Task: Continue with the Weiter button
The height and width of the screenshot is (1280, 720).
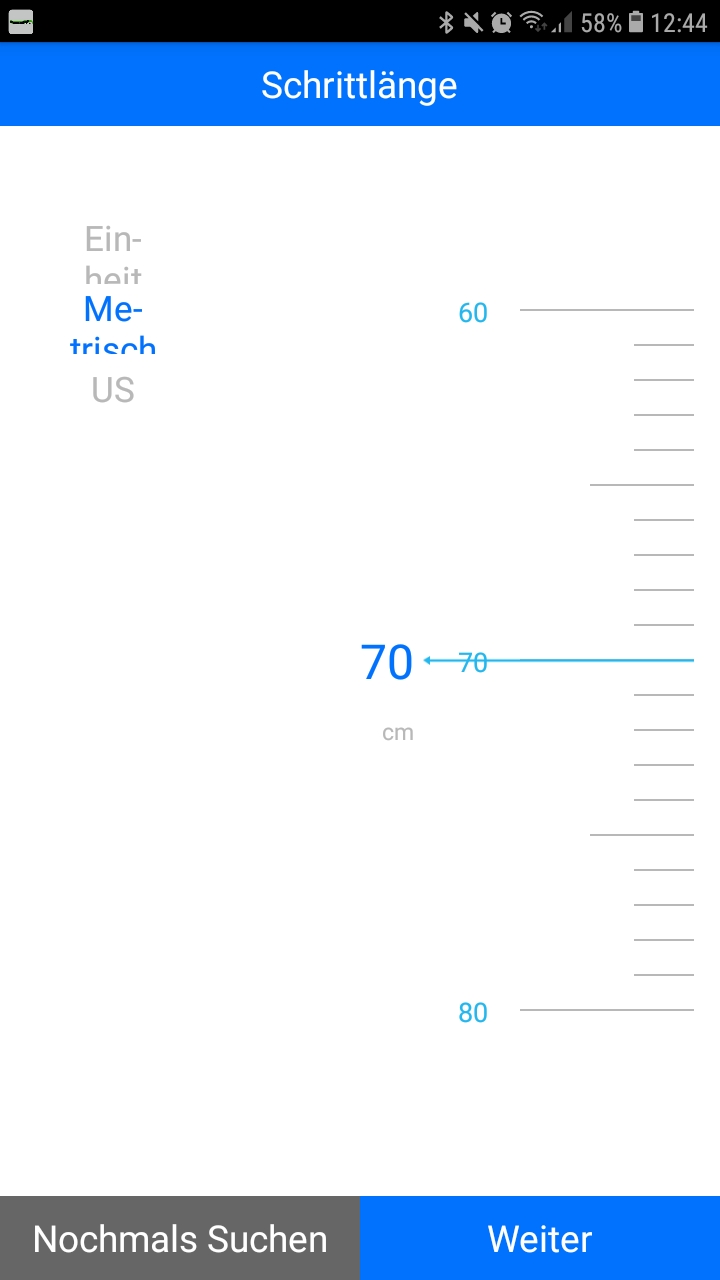Action: pos(540,1238)
